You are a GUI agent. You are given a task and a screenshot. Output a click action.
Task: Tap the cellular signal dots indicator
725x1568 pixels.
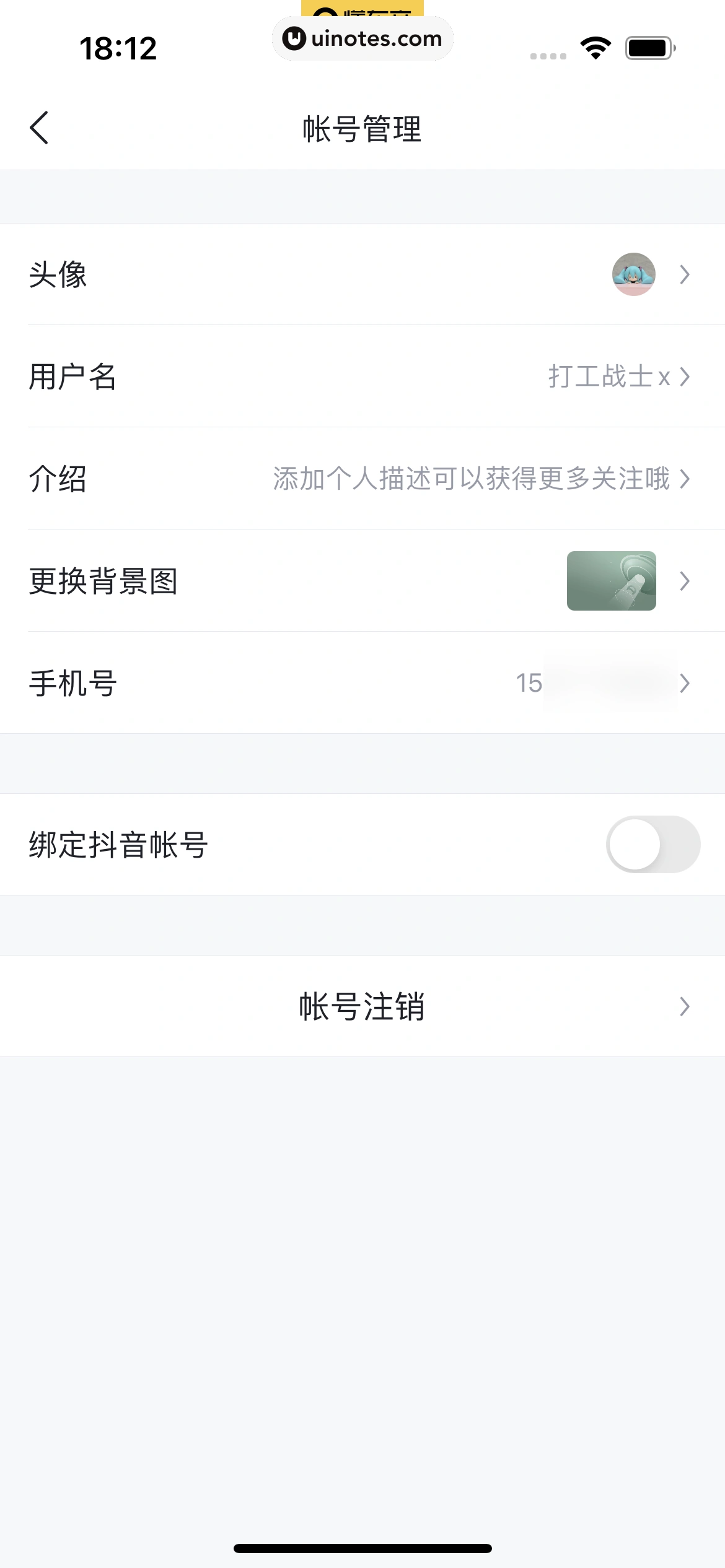(548, 54)
